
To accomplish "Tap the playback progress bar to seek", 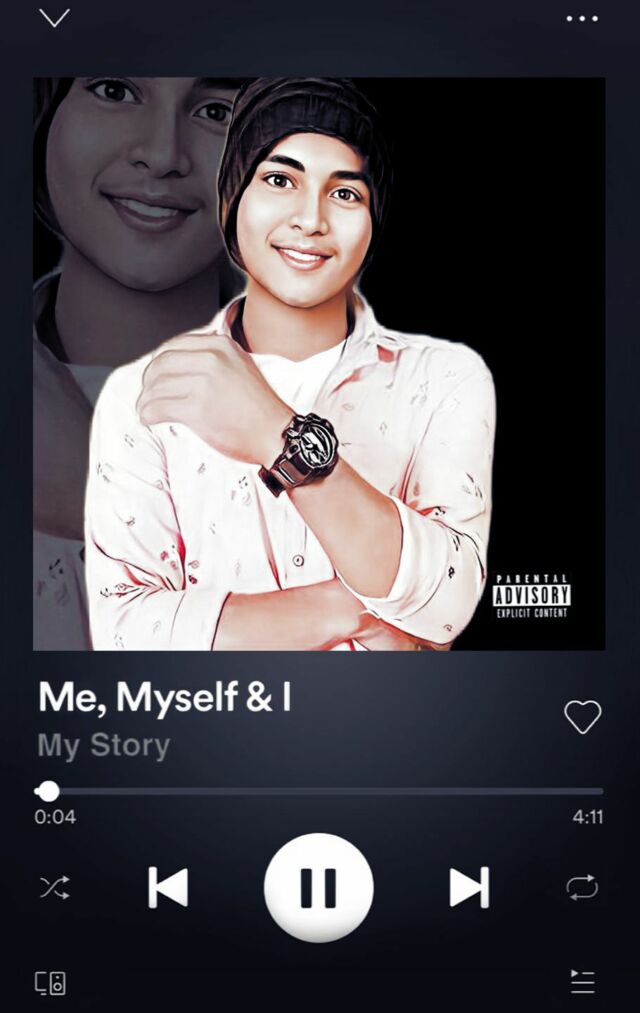I will [x=320, y=791].
